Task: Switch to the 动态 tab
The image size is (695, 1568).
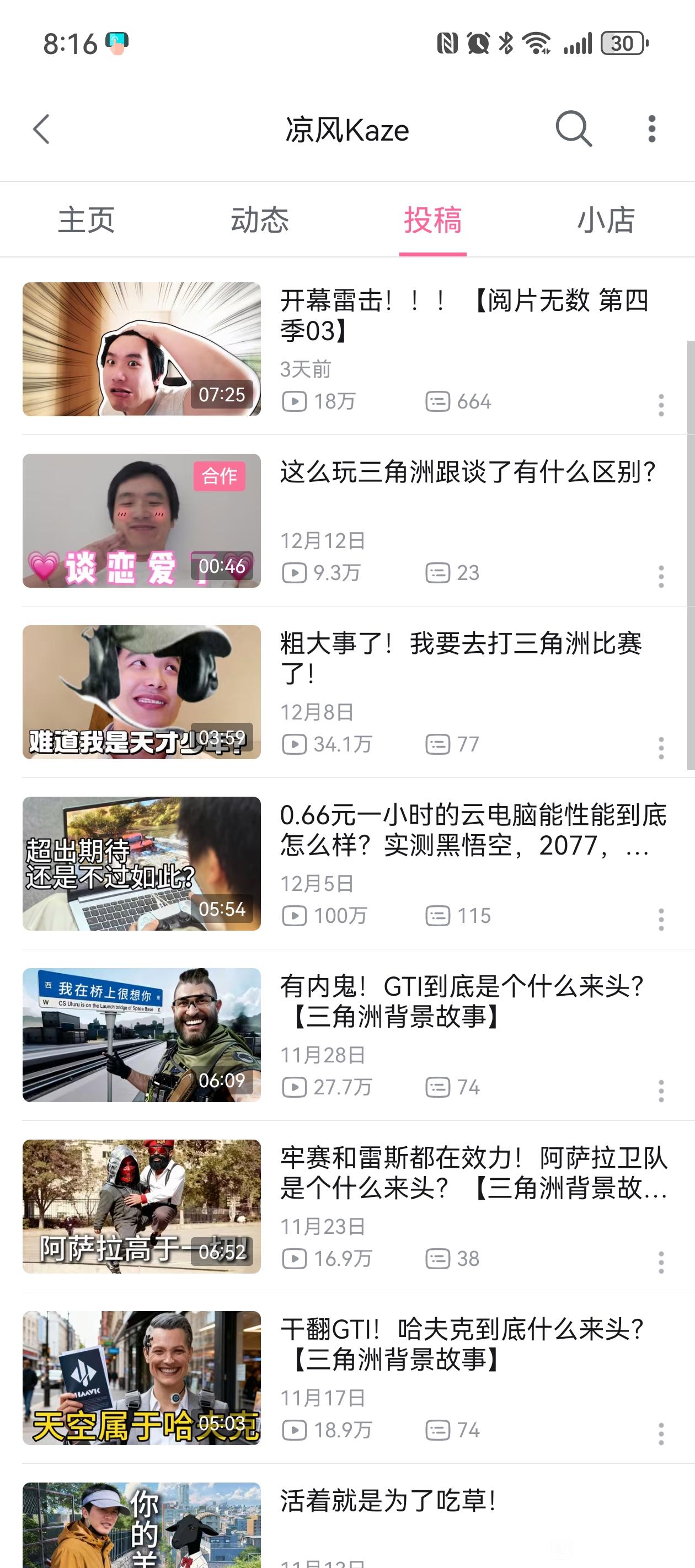Action: 260,221
